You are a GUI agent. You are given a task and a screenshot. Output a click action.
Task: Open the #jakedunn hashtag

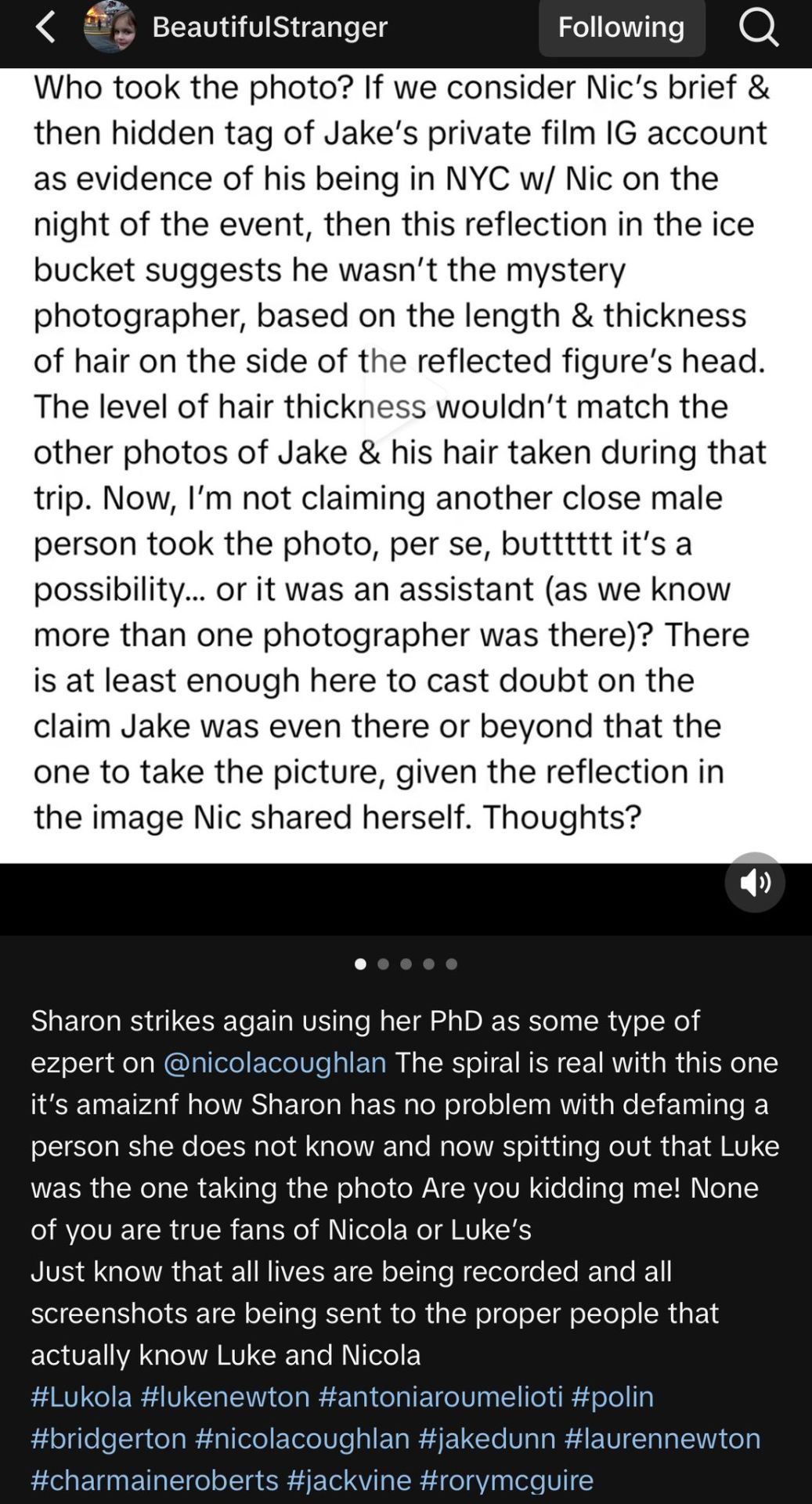(x=487, y=1439)
